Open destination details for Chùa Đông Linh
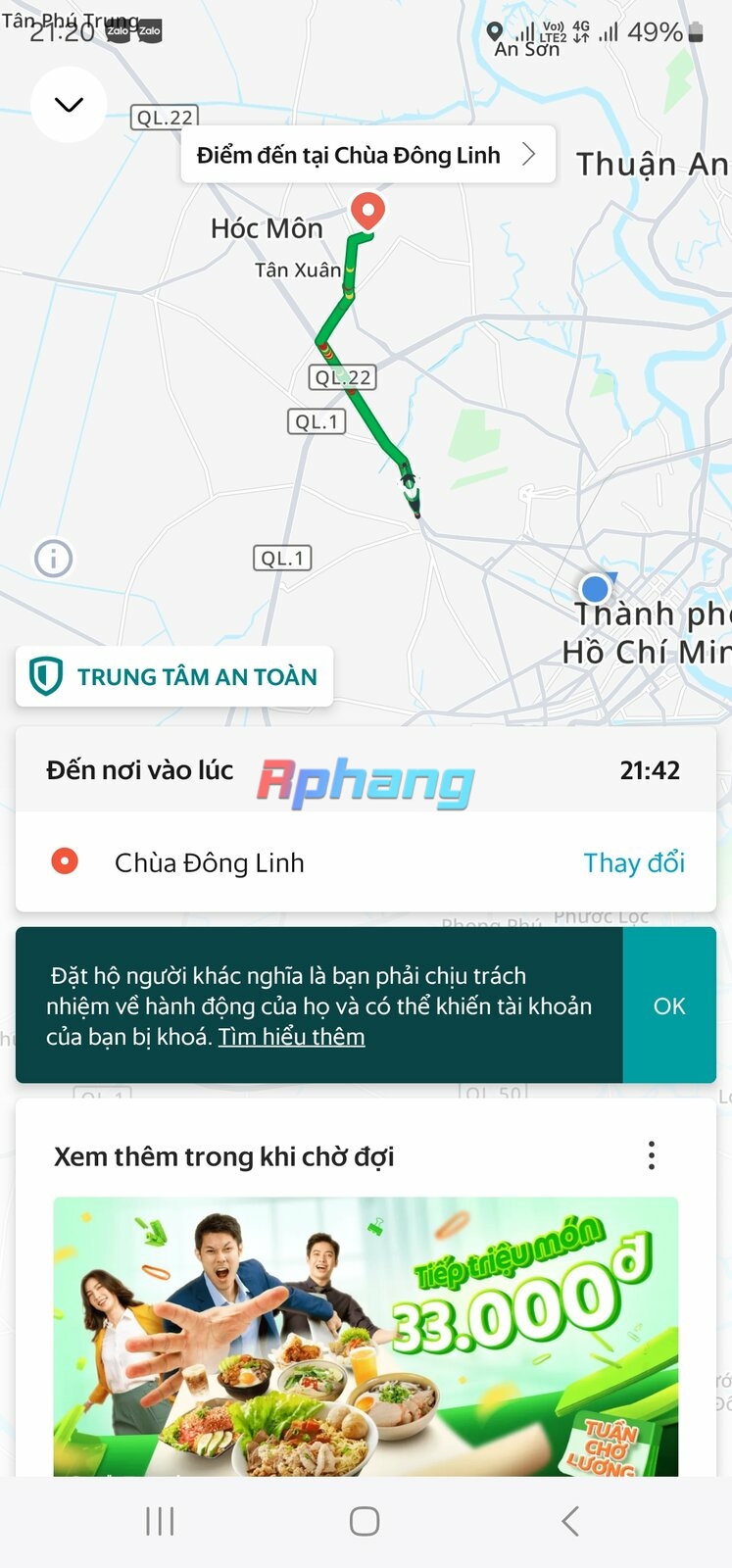The width and height of the screenshot is (732, 1568). [368, 155]
